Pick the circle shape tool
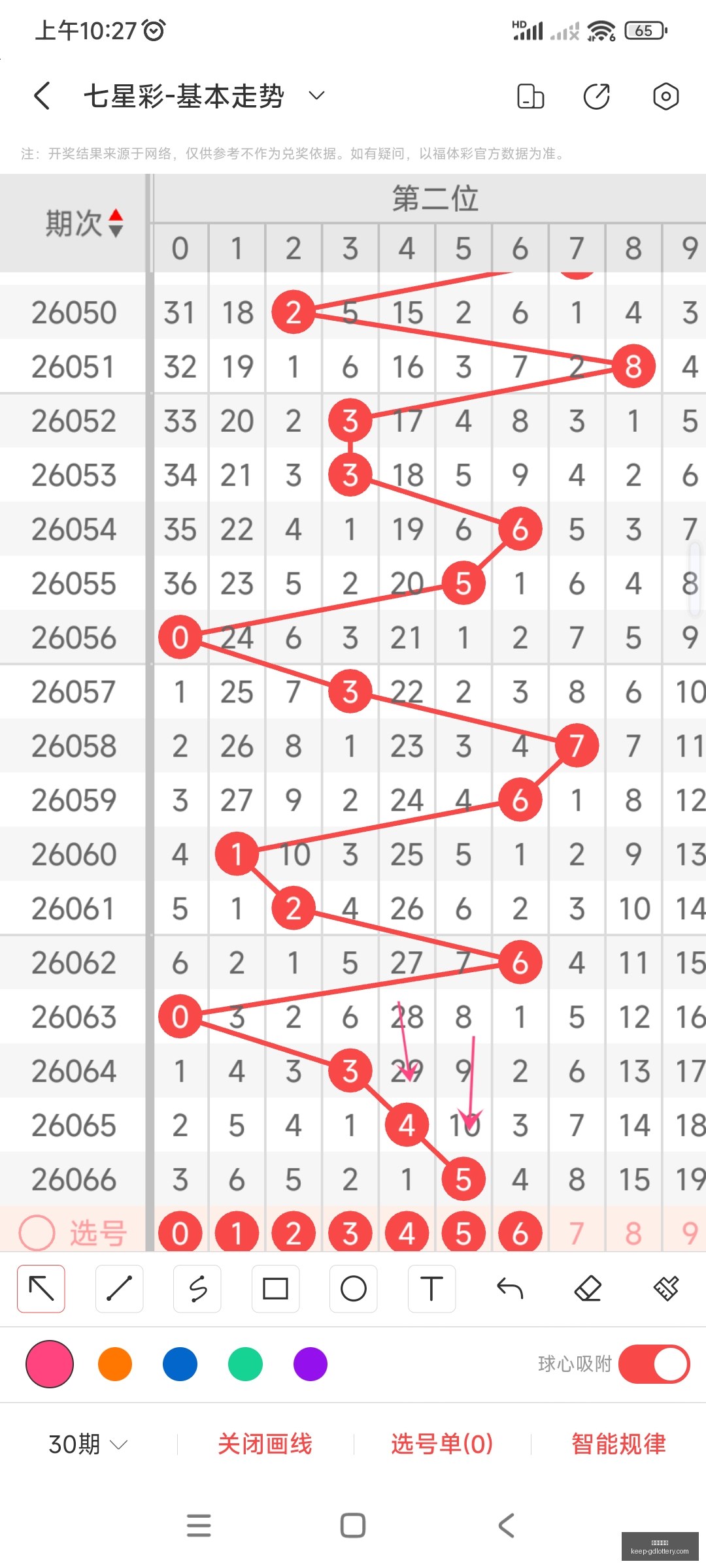The image size is (706, 1568). click(353, 1288)
